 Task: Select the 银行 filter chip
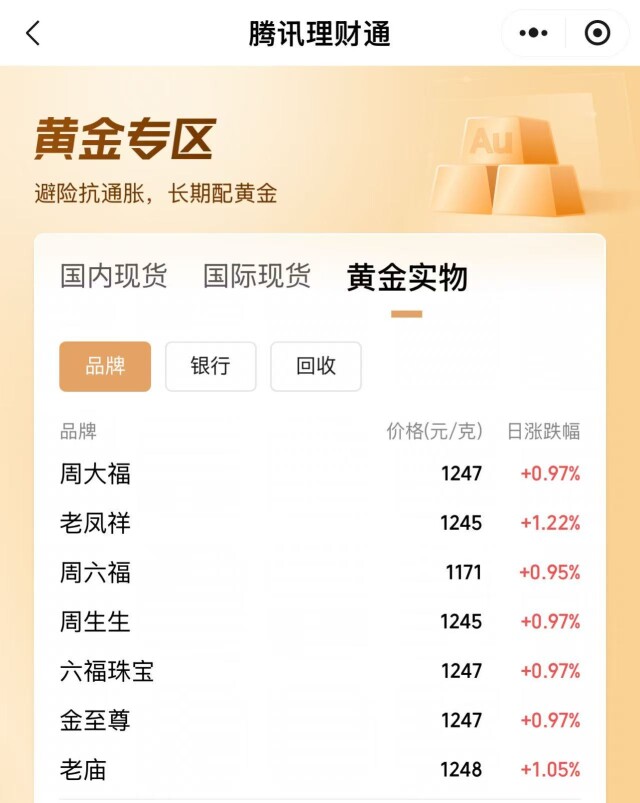pyautogui.click(x=210, y=366)
